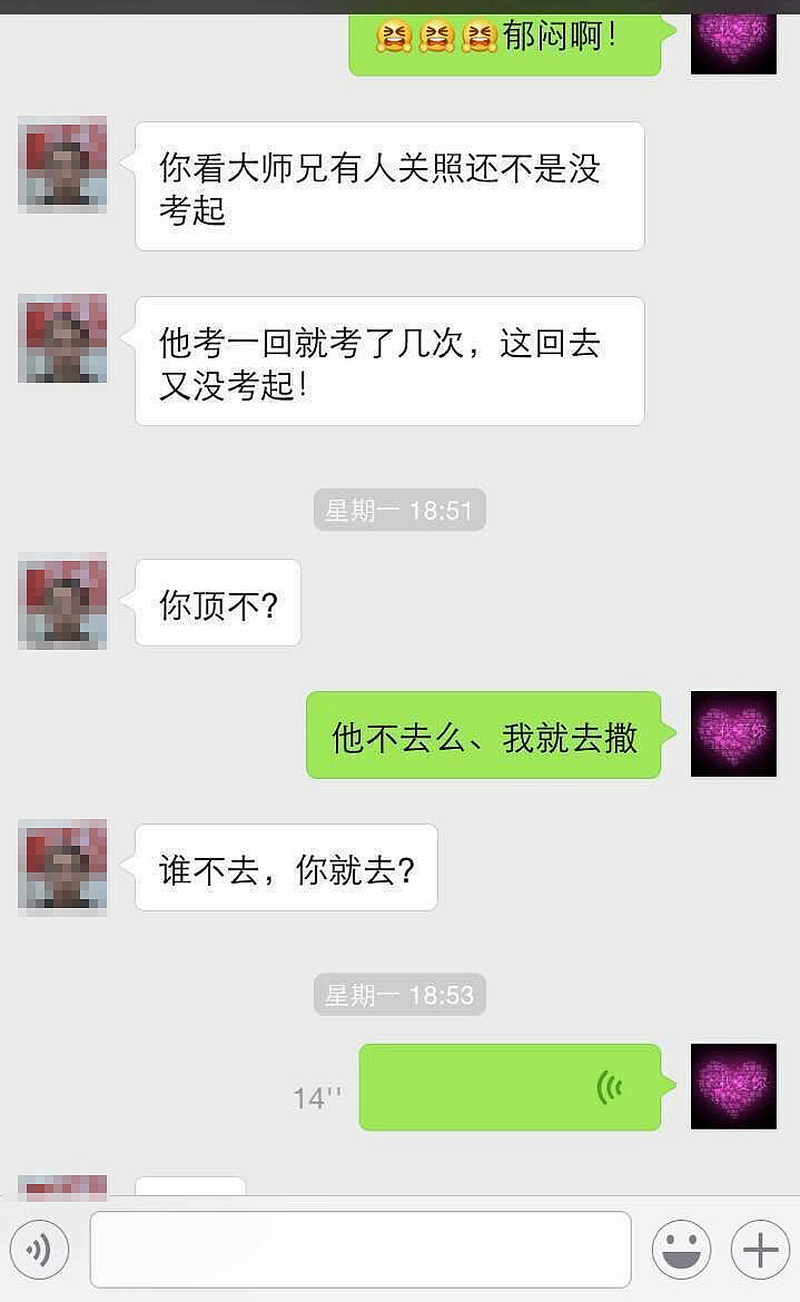
Task: Open contact avatar beside "谁不去，你就去?"
Action: (x=62, y=867)
